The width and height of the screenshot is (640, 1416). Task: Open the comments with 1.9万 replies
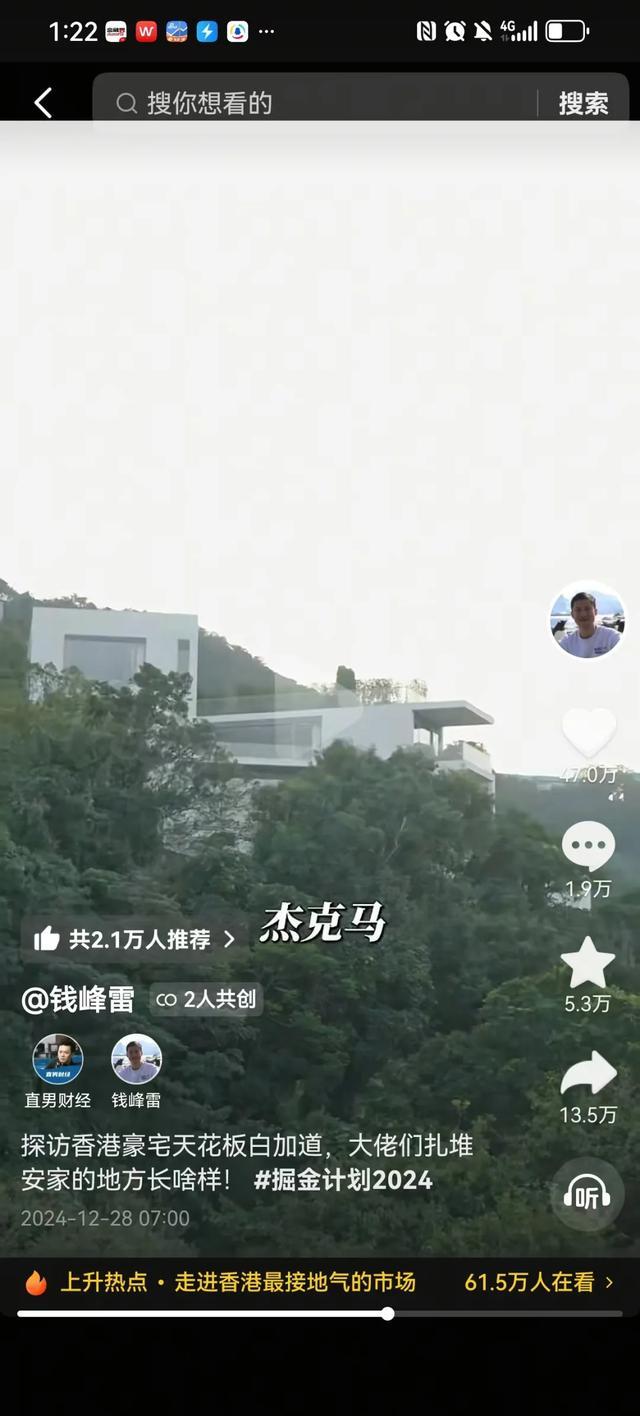pos(588,848)
